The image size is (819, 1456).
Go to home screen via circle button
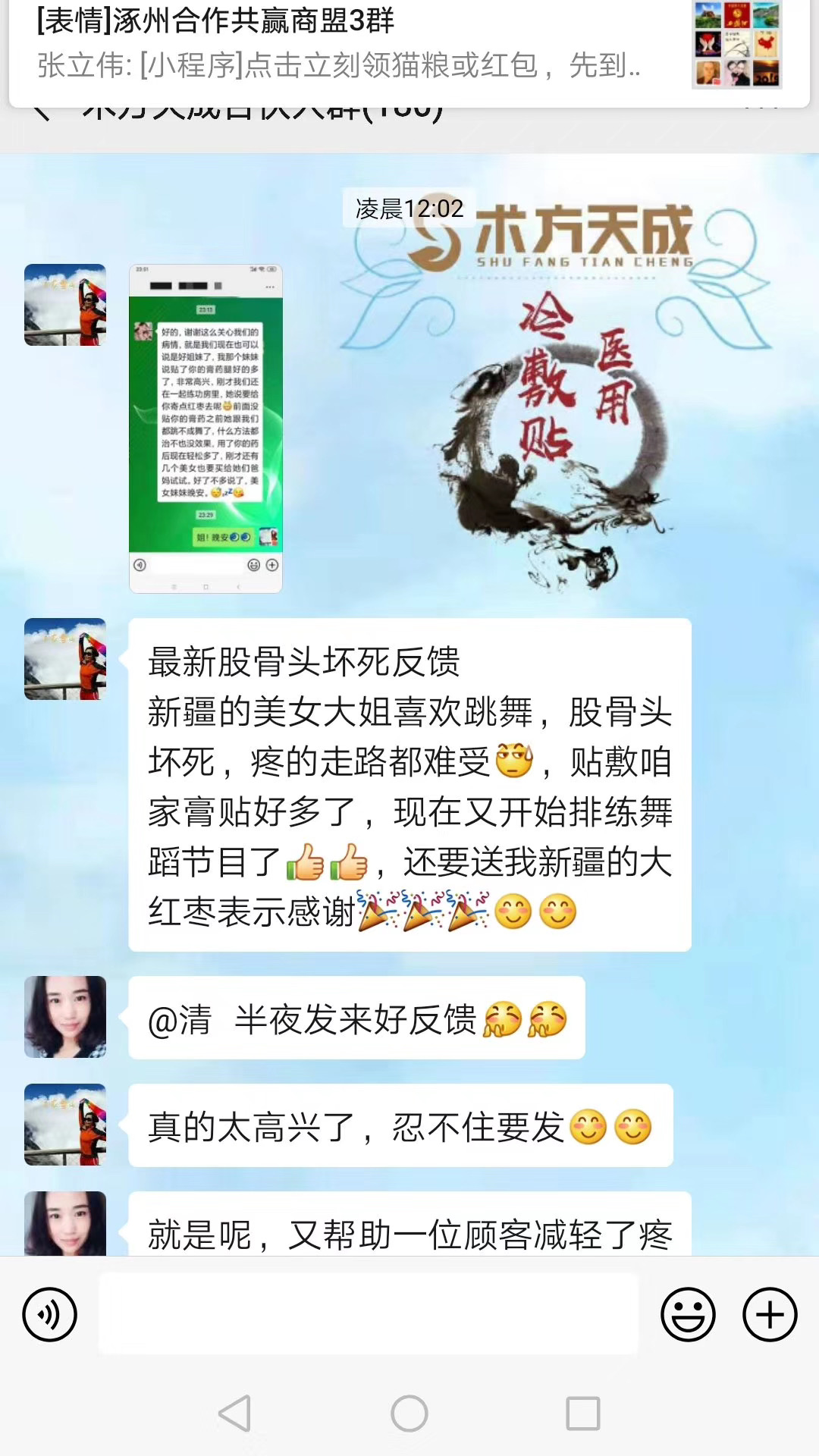[409, 1414]
